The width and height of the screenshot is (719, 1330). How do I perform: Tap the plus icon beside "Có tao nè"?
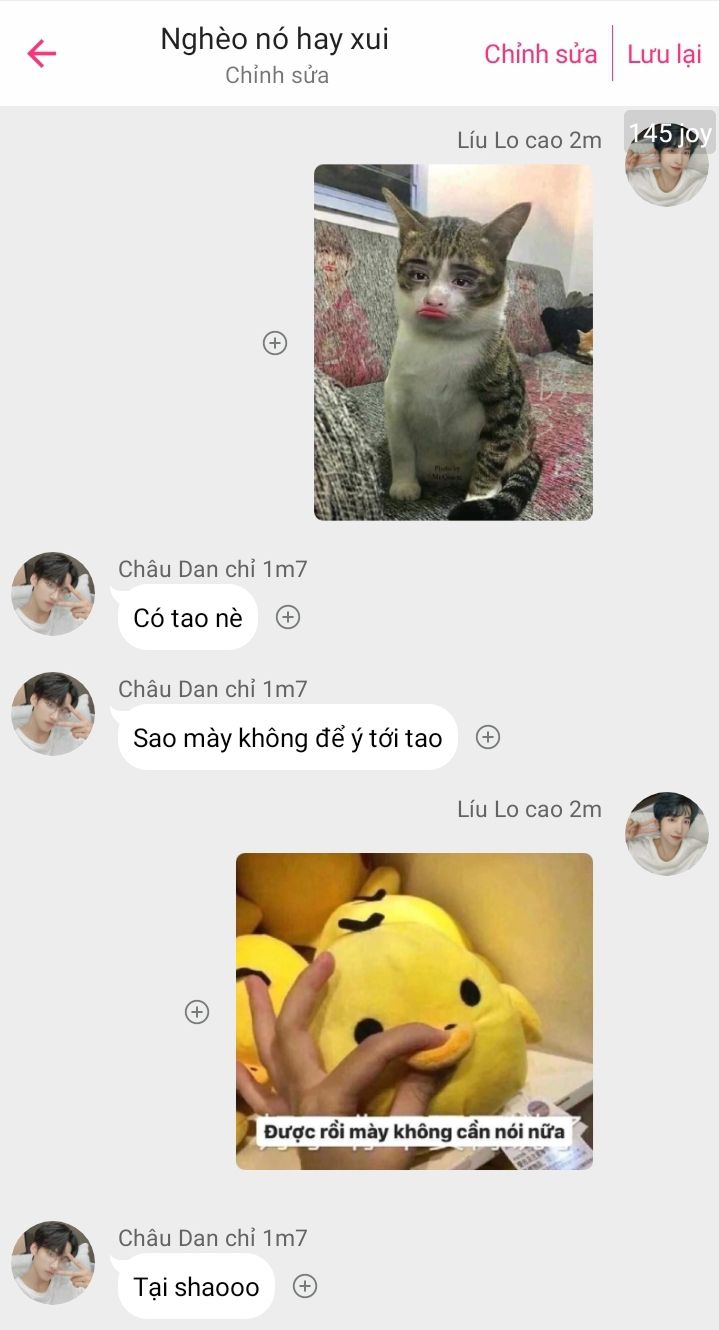point(288,617)
